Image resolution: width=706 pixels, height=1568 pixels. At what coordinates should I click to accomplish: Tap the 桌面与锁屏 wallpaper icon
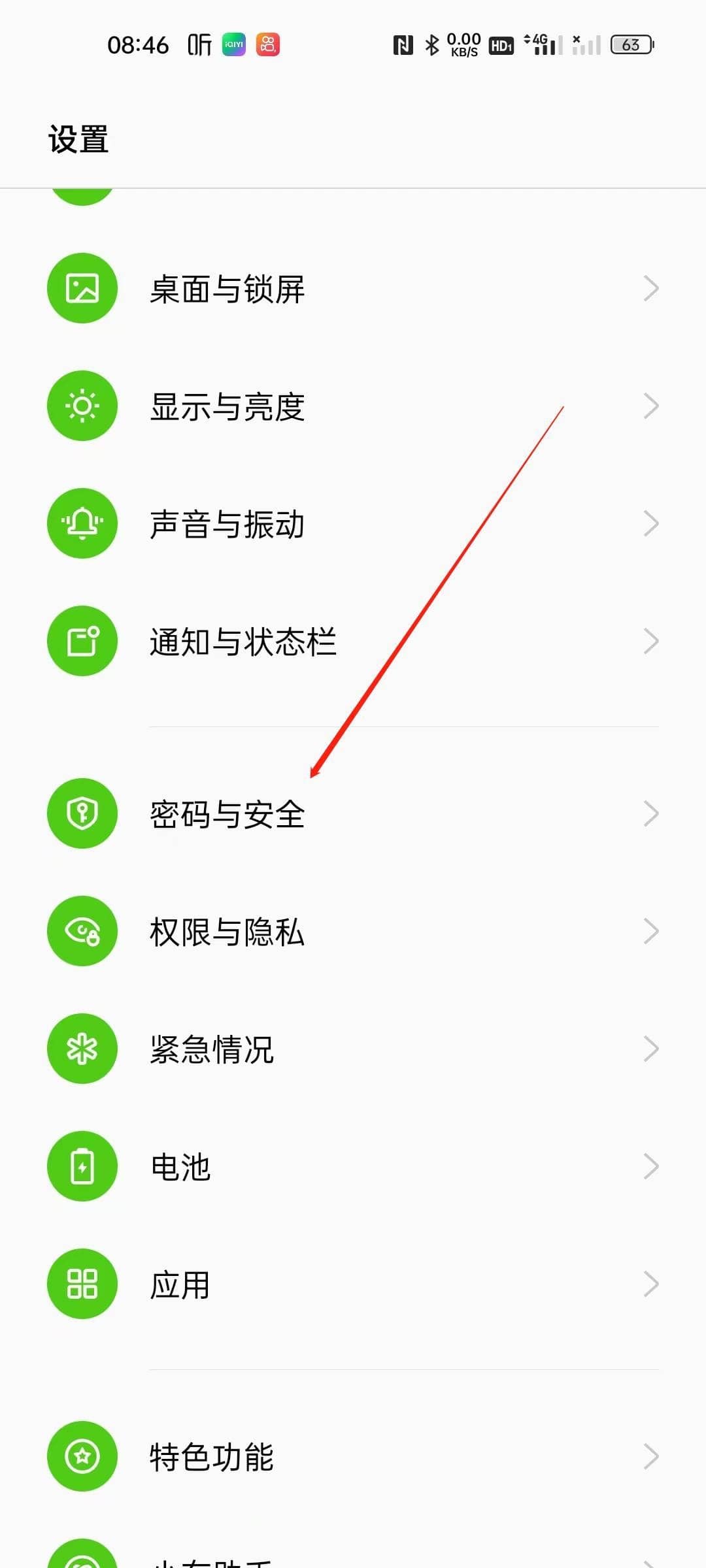click(x=82, y=287)
